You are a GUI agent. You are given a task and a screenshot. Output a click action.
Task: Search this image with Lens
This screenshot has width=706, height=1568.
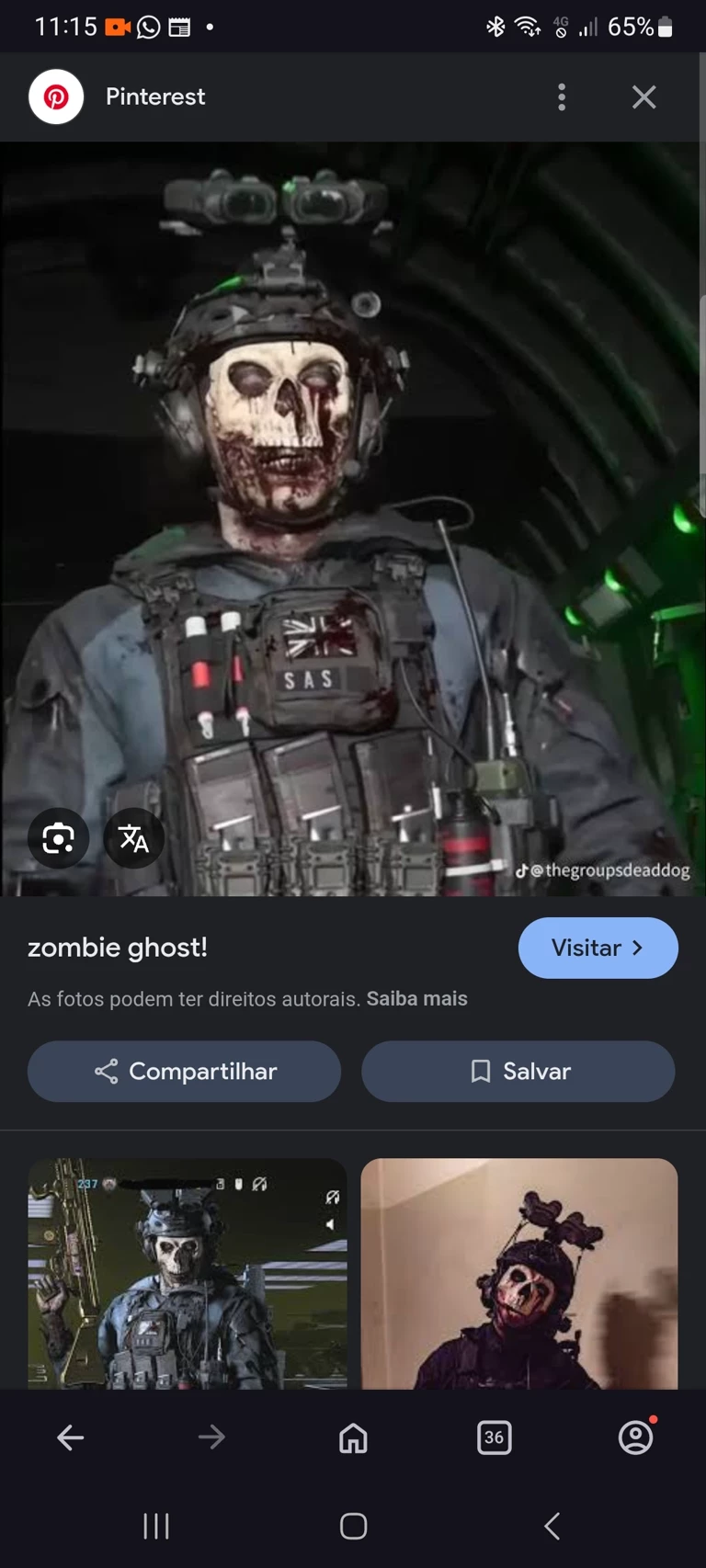(x=58, y=838)
